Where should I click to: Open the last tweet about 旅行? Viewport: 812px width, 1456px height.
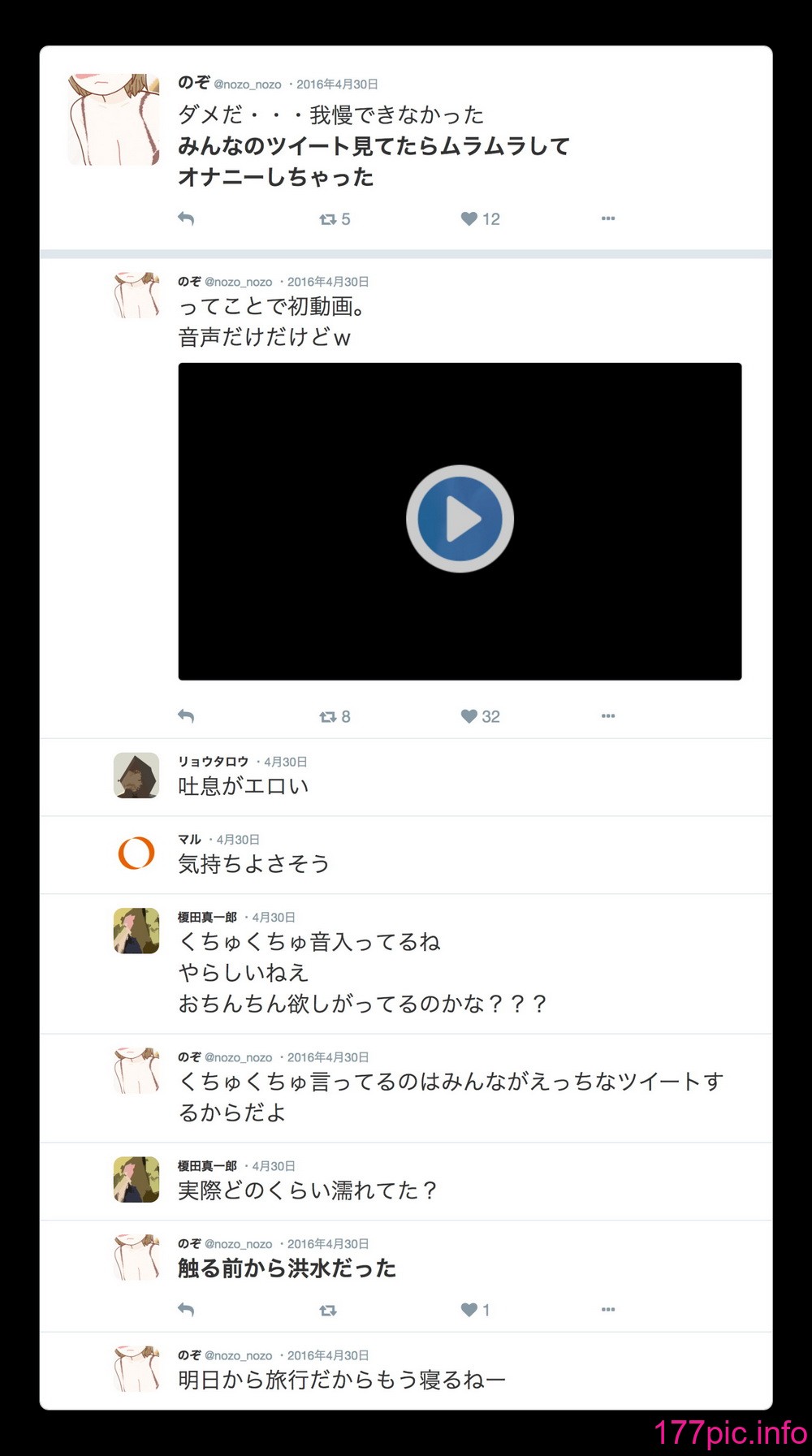point(406,1371)
